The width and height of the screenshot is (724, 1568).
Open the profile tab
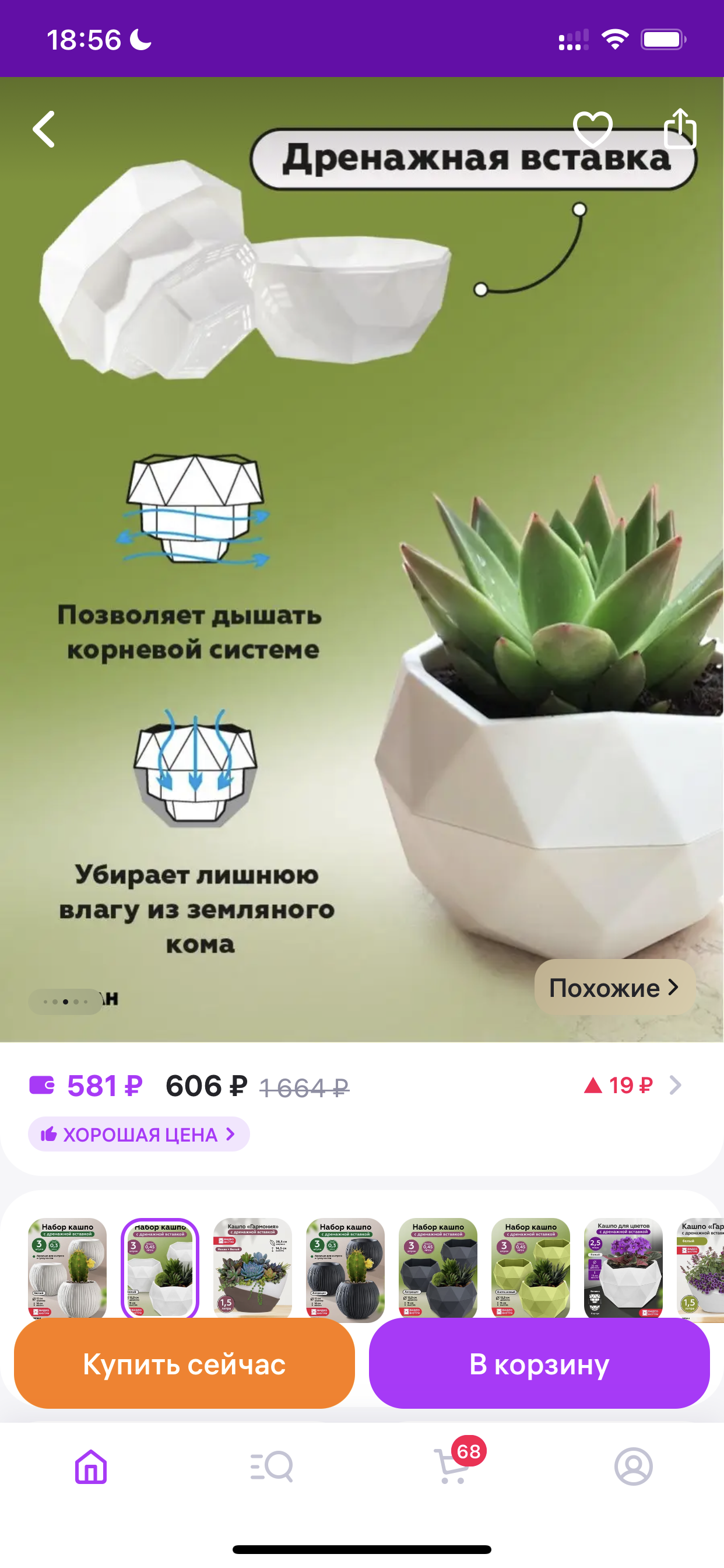633,1467
